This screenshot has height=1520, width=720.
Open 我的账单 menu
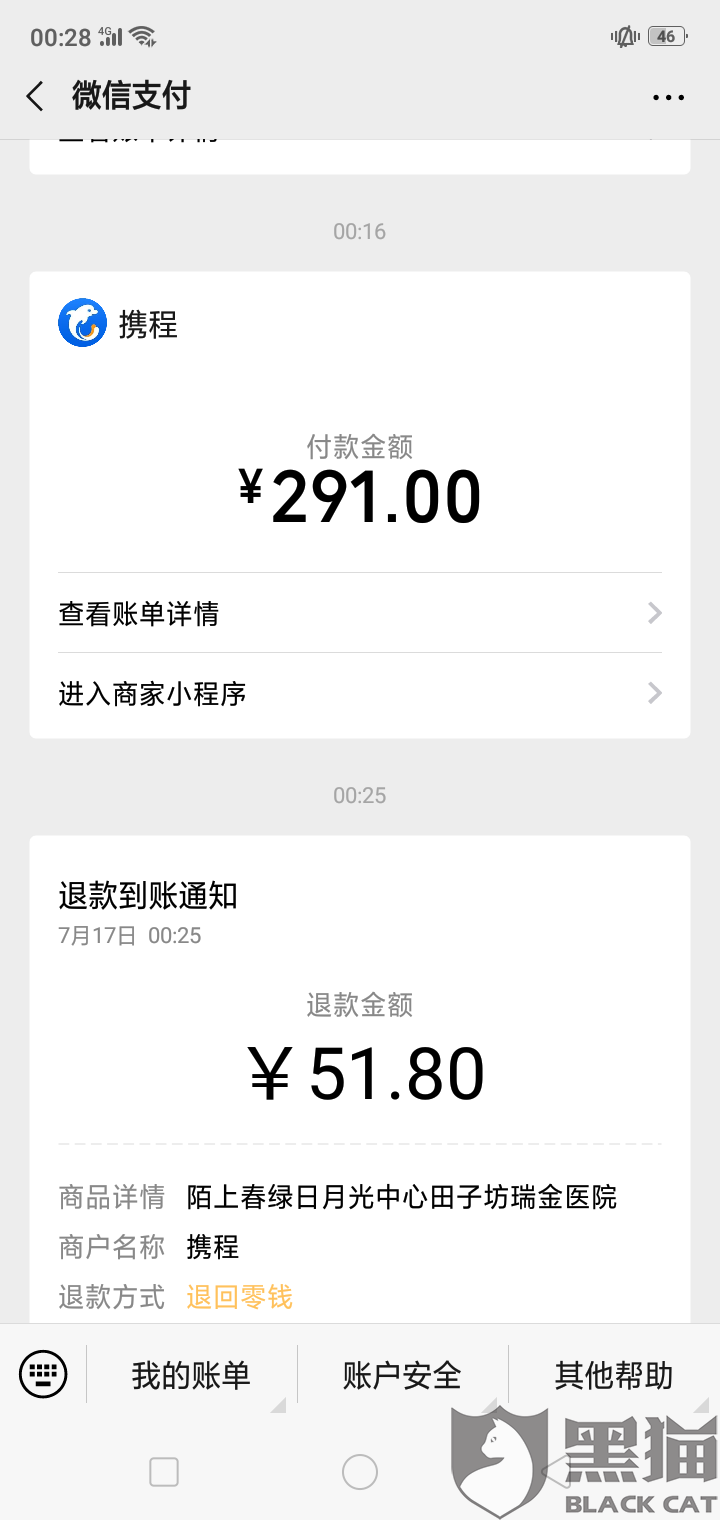(x=191, y=1375)
